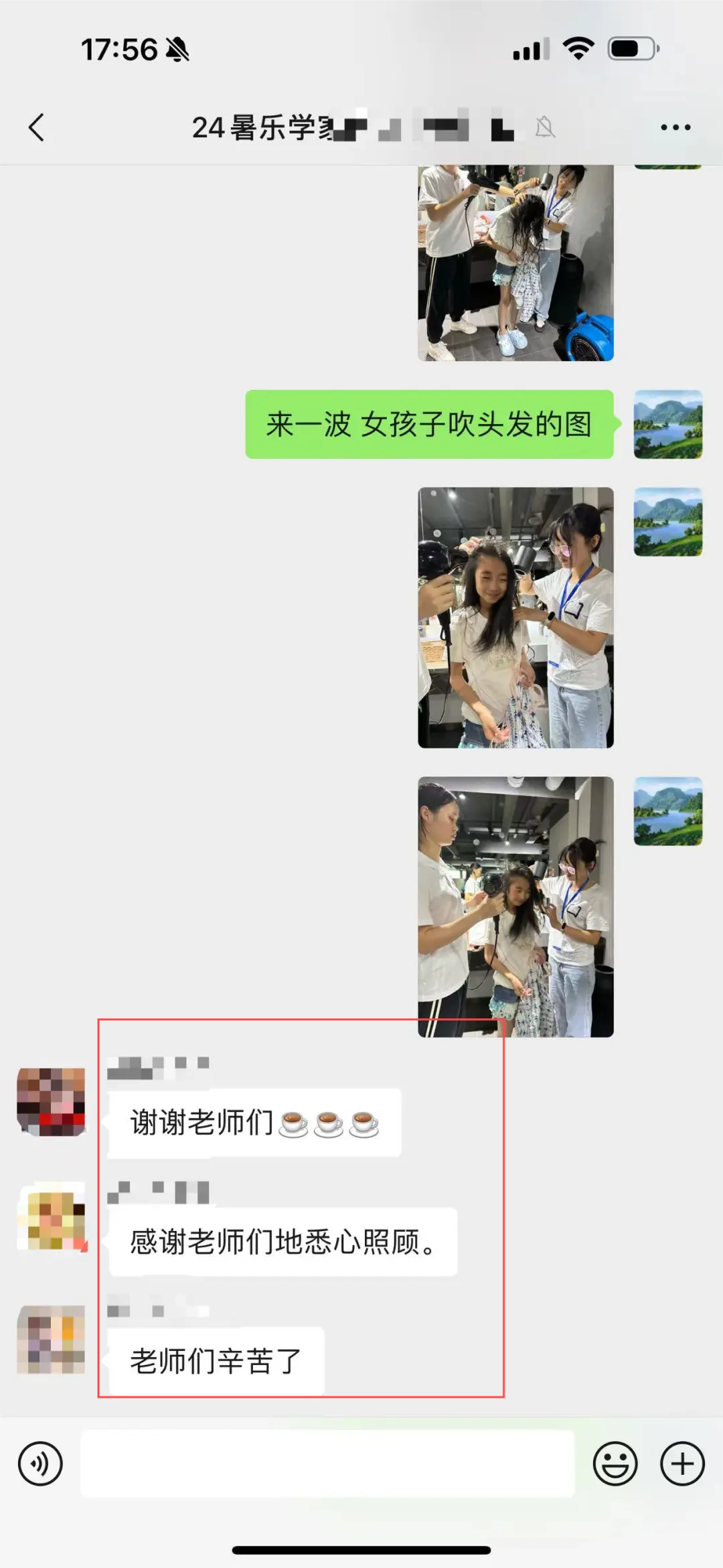Open the last photo sent in chat
This screenshot has height=1568, width=723.
(515, 906)
